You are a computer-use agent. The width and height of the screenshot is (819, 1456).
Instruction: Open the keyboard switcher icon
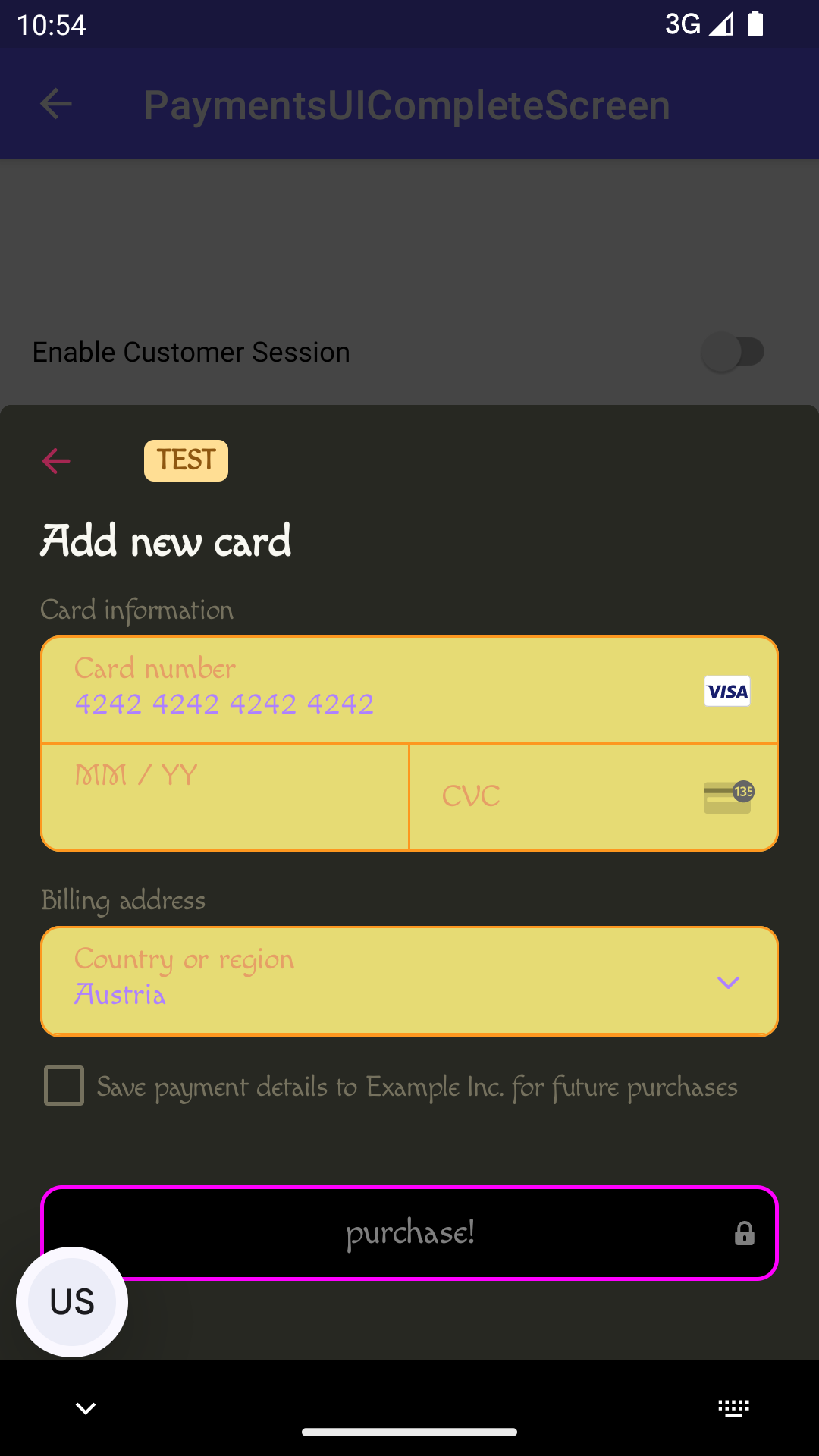733,1408
